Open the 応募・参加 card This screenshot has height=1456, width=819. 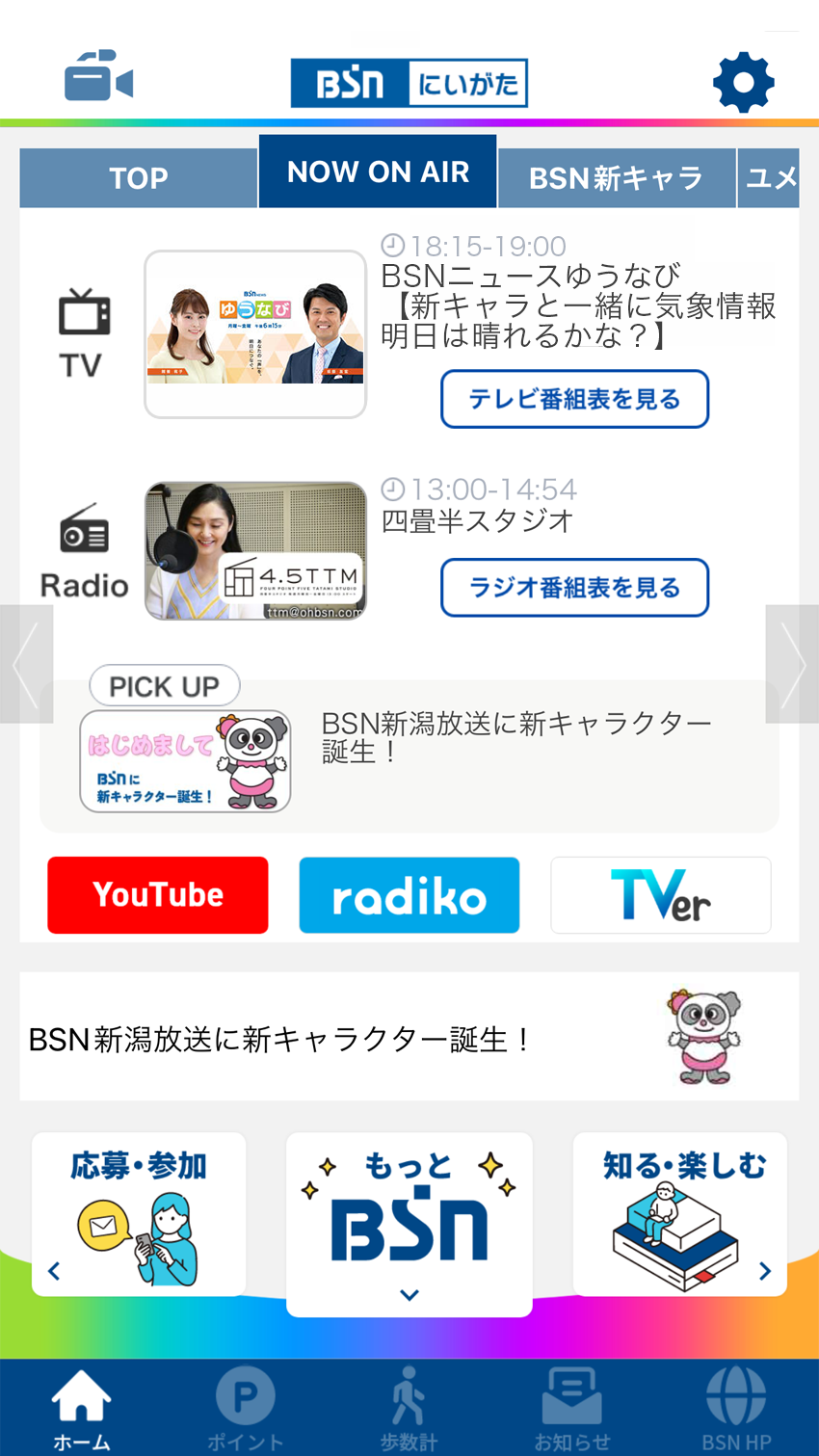(139, 1215)
